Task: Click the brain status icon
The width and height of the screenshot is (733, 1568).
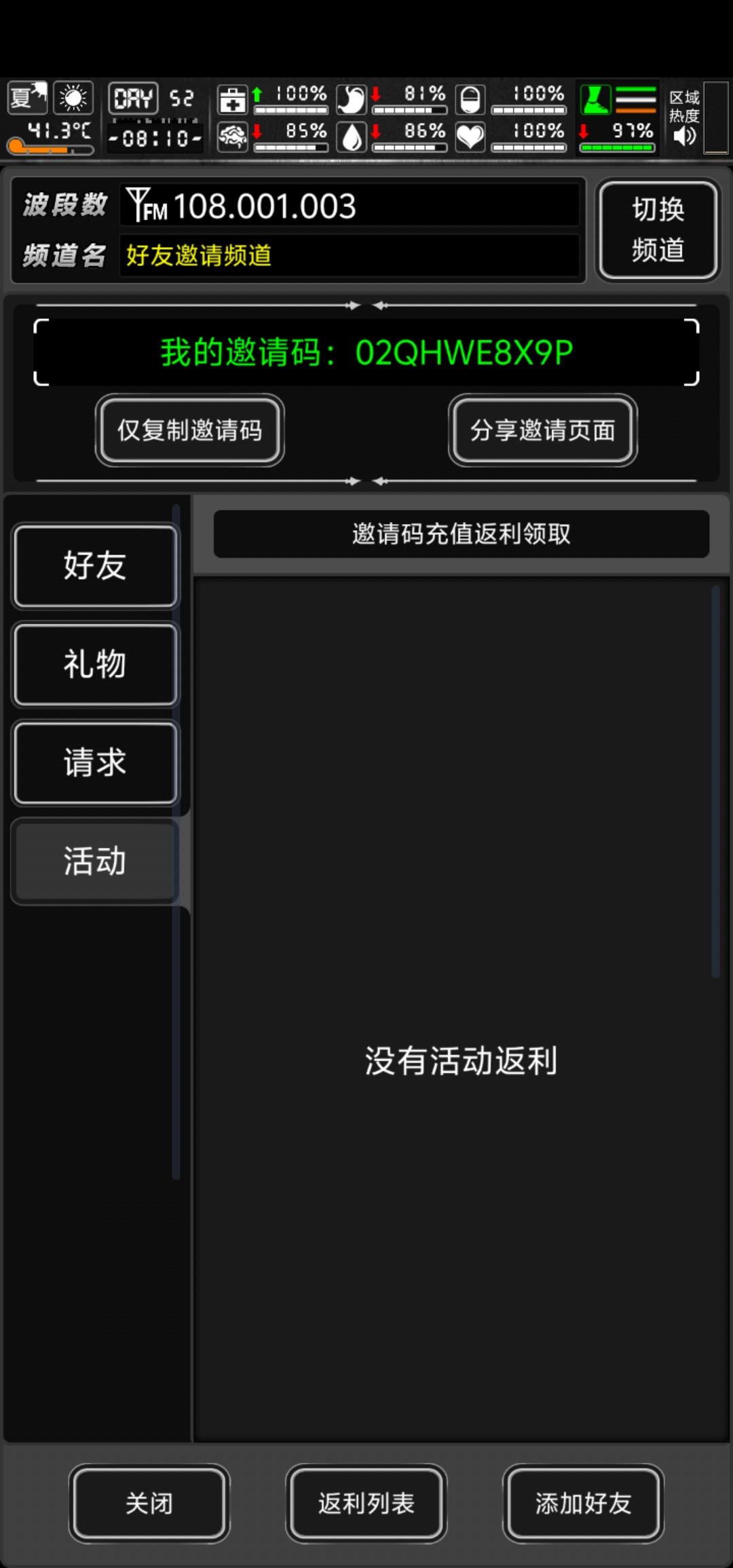Action: point(232,136)
